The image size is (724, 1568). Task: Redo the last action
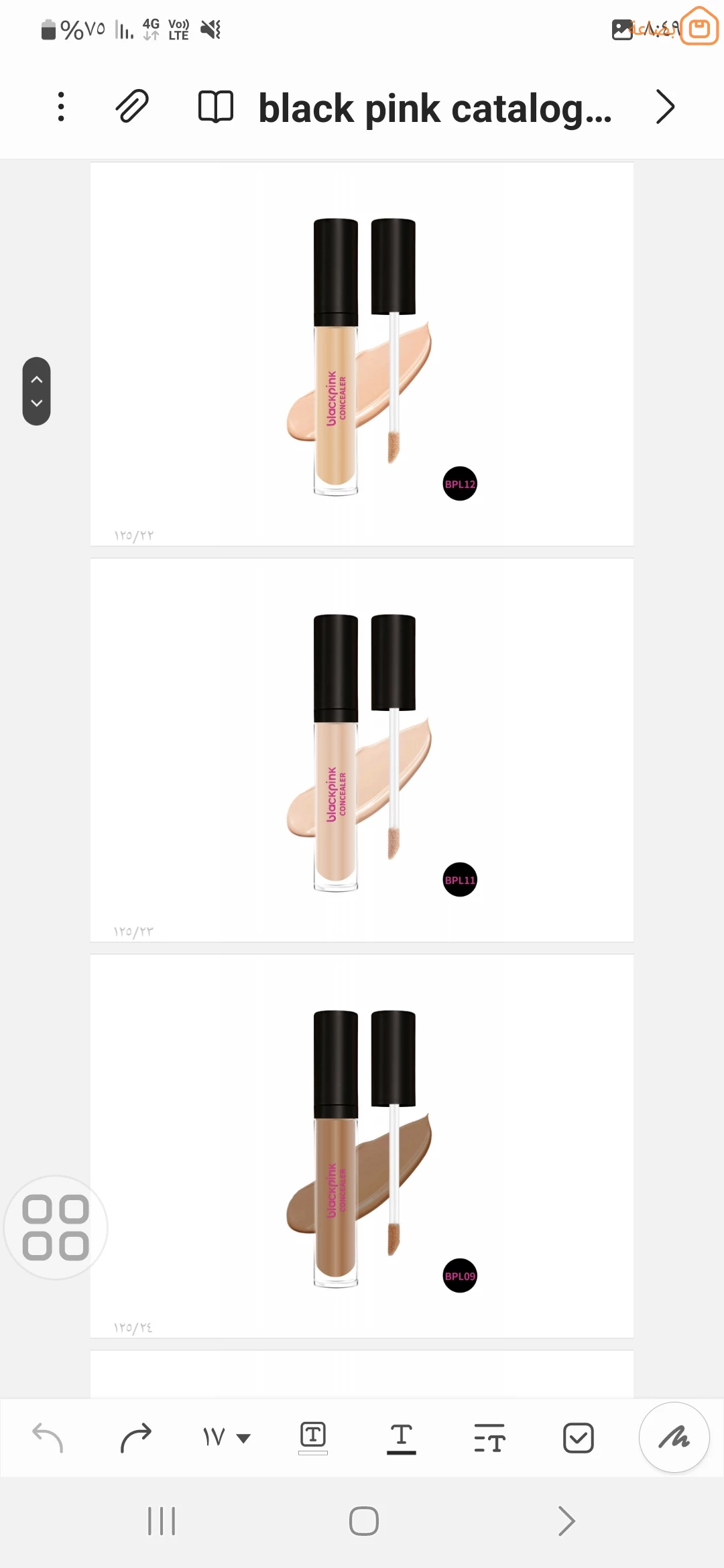pyautogui.click(x=135, y=1438)
